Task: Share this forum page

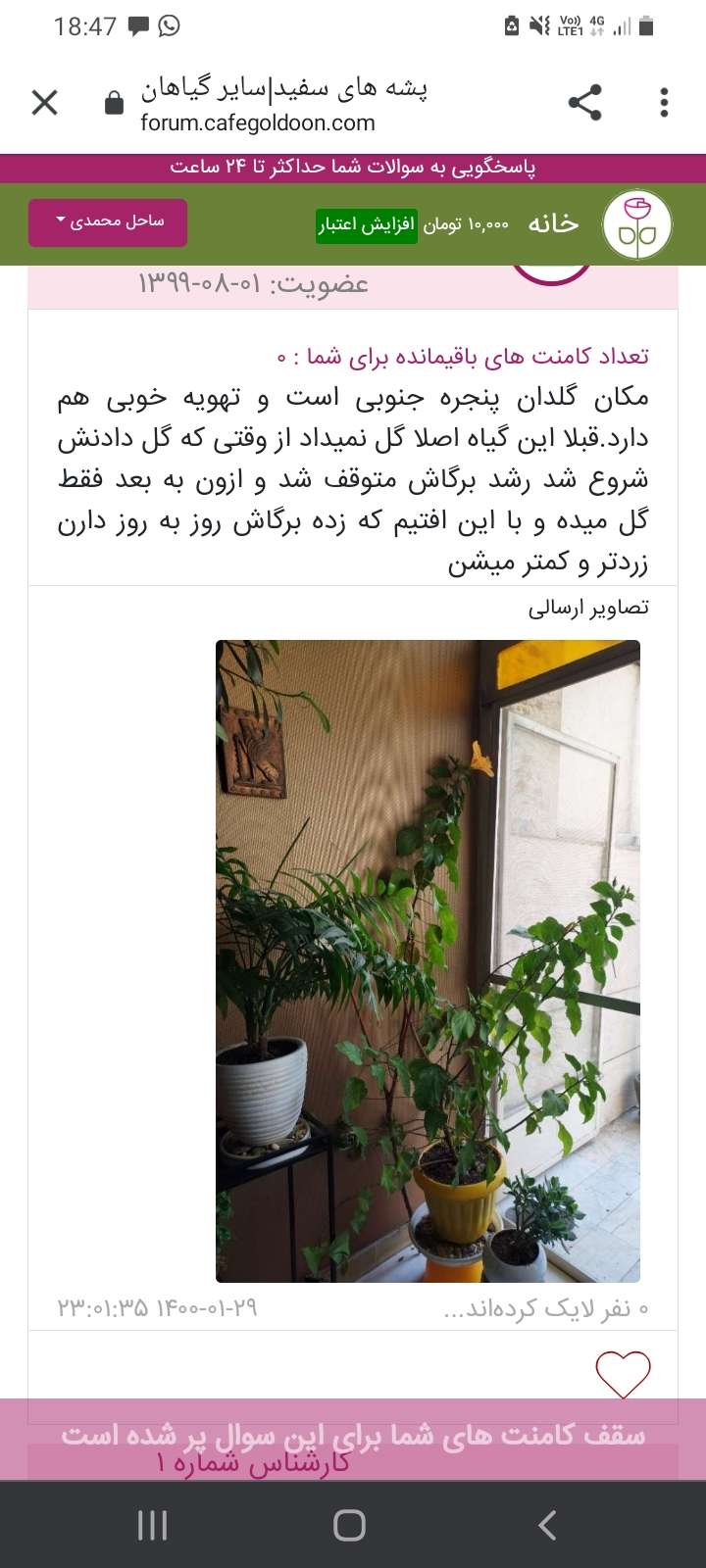Action: 585,103
